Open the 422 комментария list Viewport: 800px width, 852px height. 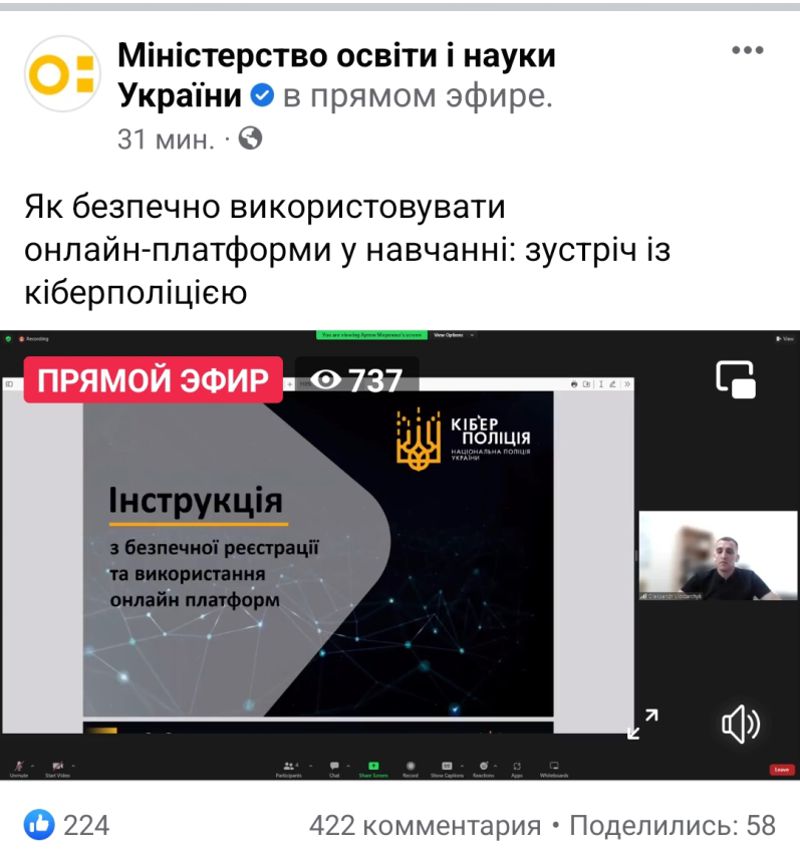click(425, 825)
